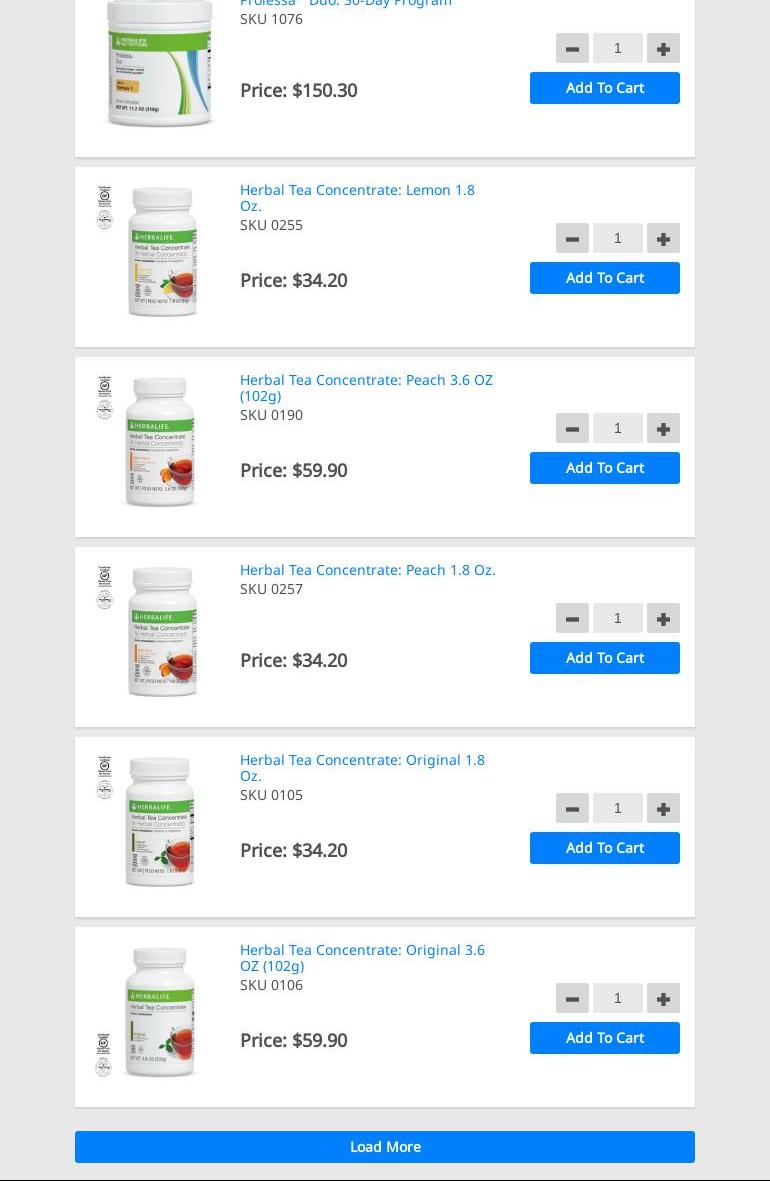
Task: Increase quantity for Peach 3.6 OZ tea
Action: coord(663,428)
